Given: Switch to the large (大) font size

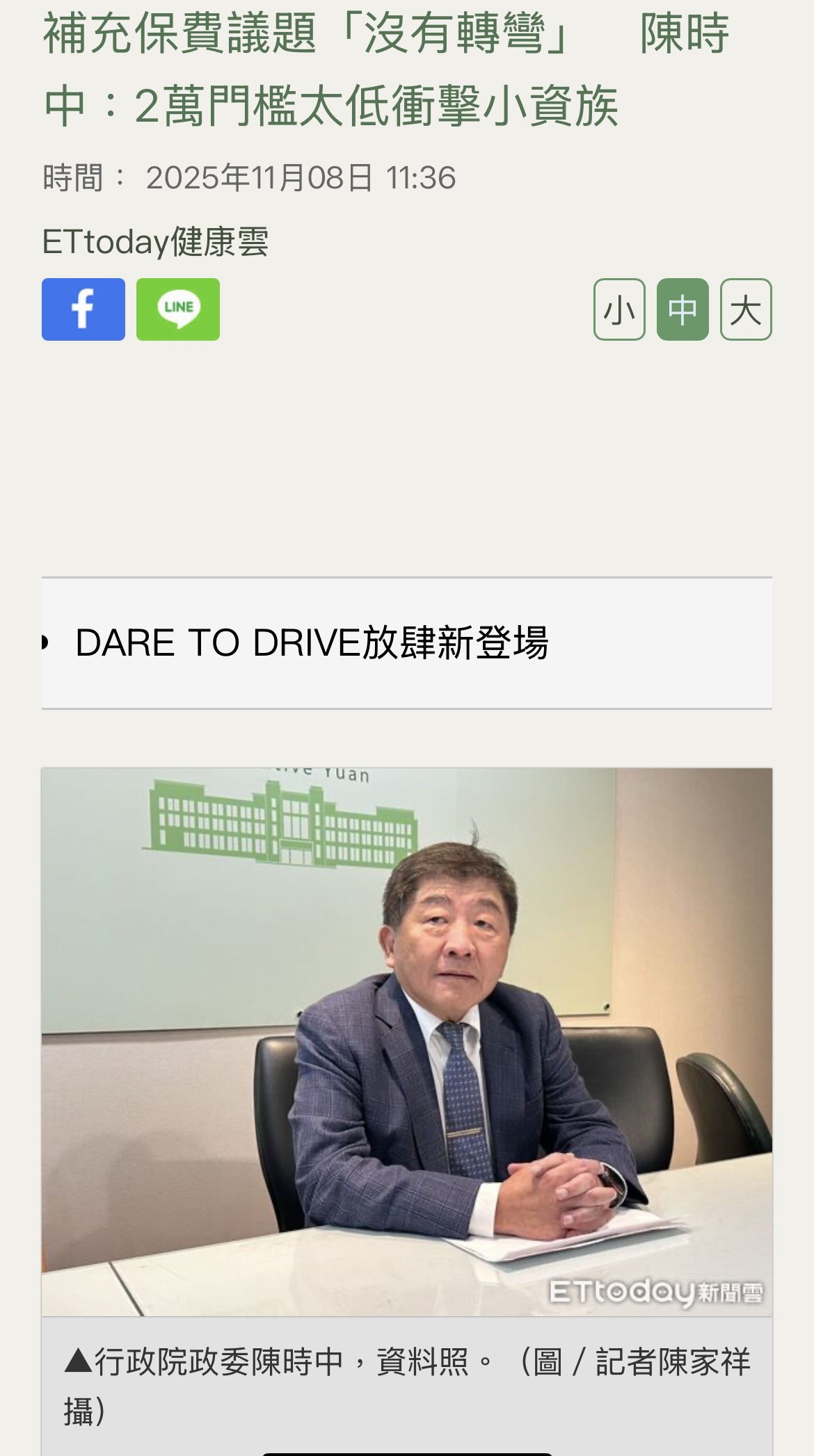Looking at the screenshot, I should (x=746, y=309).
